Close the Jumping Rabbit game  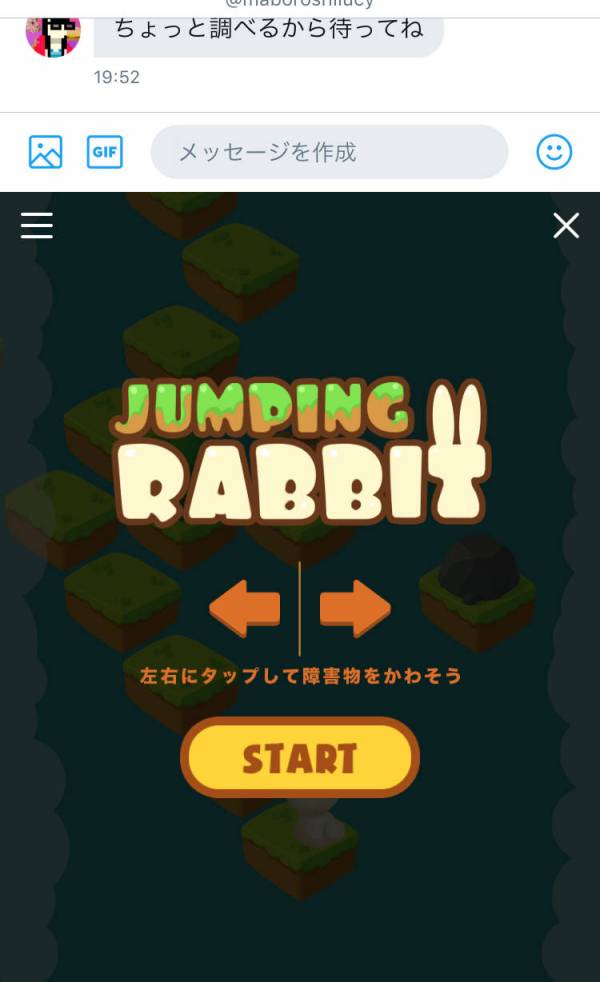coord(566,226)
